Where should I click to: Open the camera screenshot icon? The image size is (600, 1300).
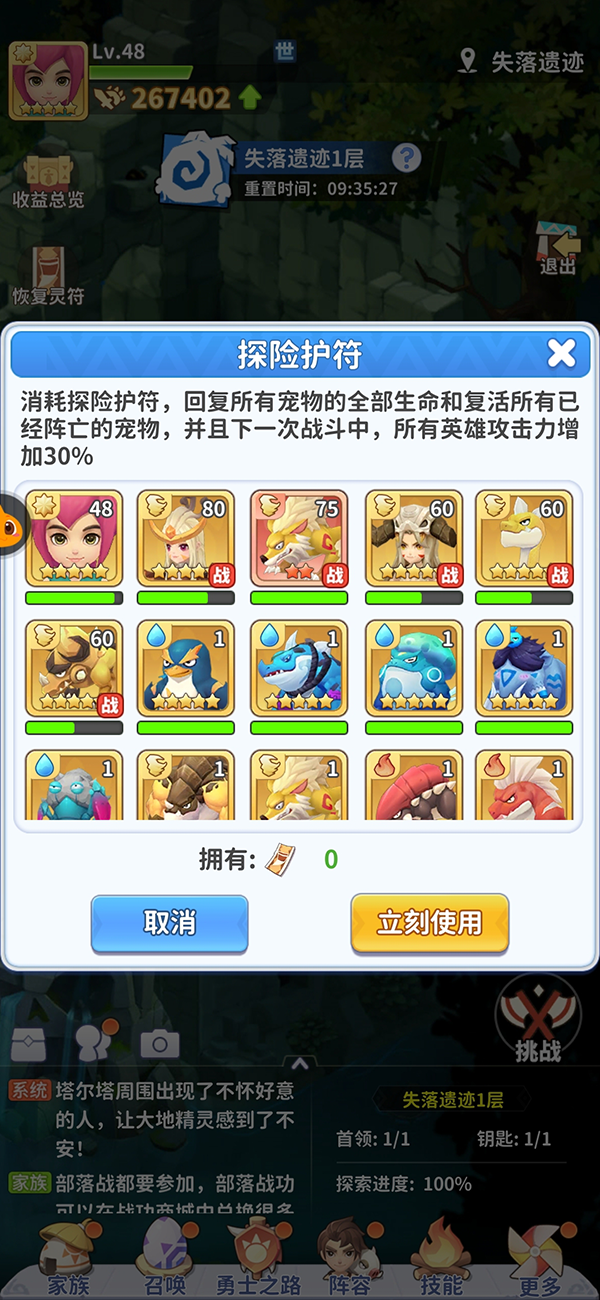[x=159, y=1045]
